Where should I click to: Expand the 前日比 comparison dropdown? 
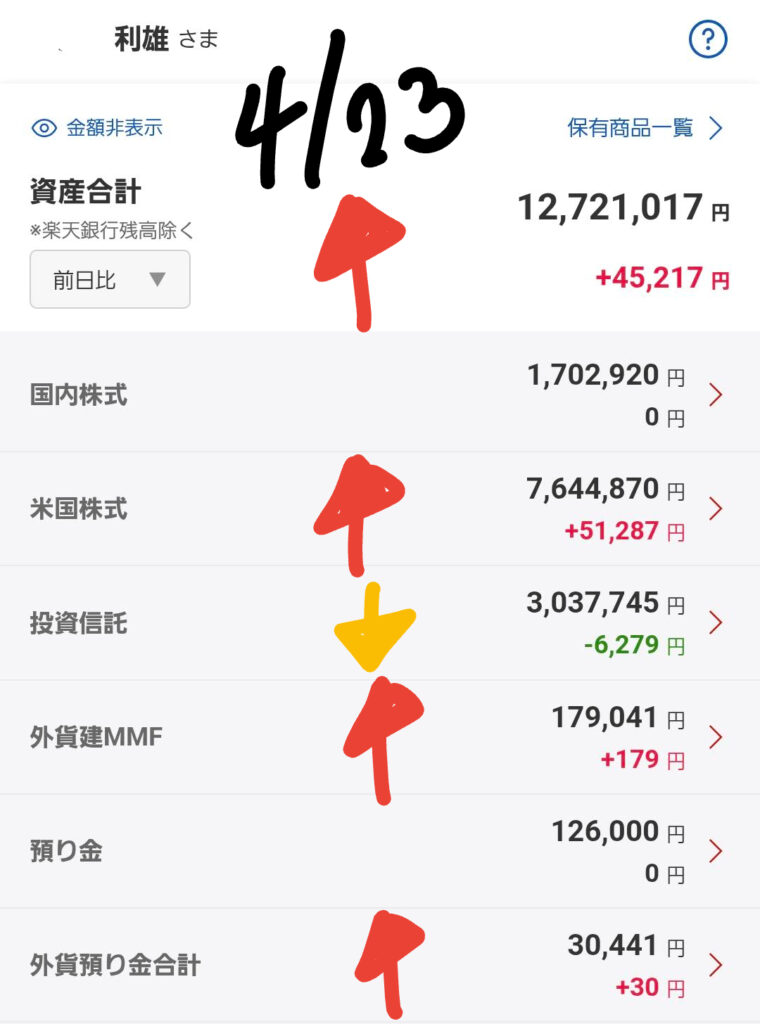tap(110, 280)
